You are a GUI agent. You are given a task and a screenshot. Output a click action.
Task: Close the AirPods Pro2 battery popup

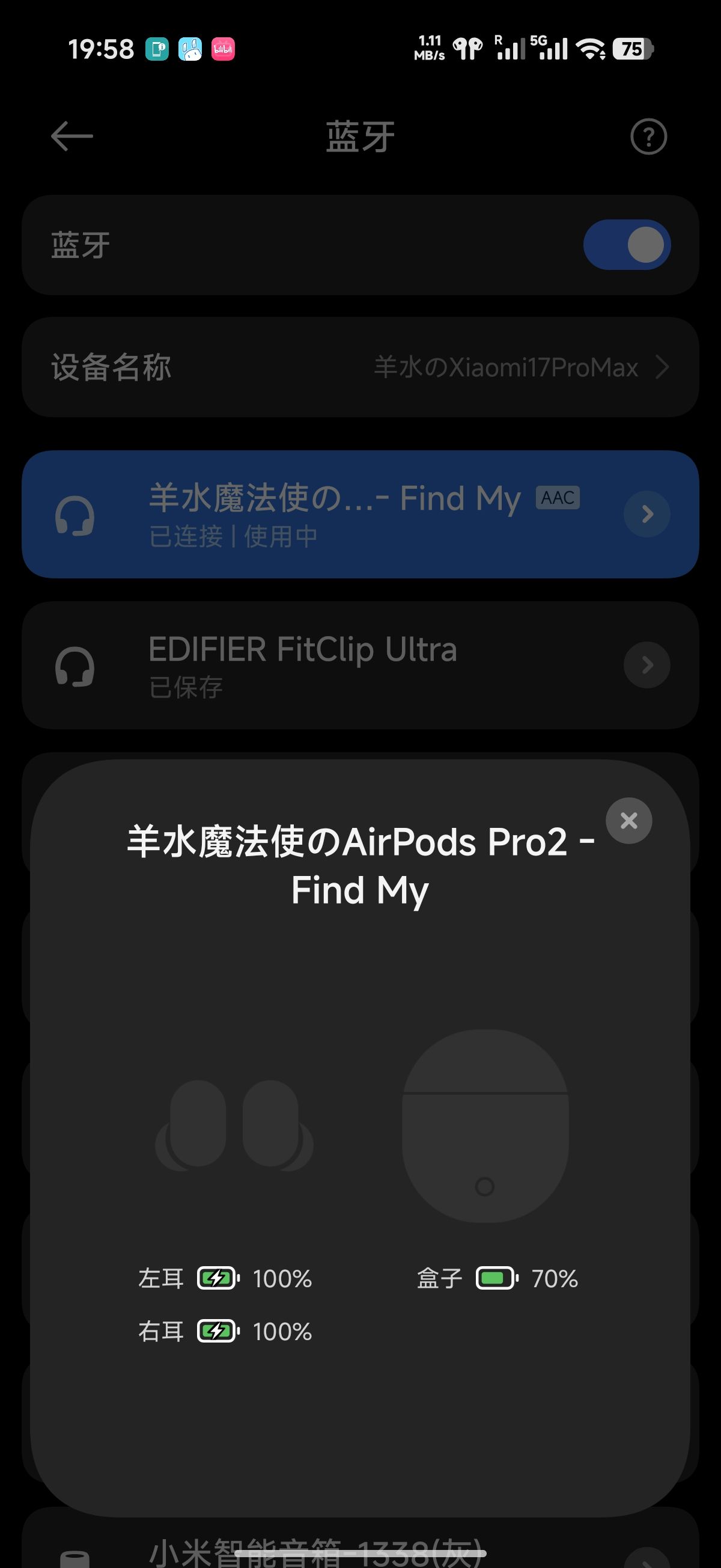coord(628,821)
